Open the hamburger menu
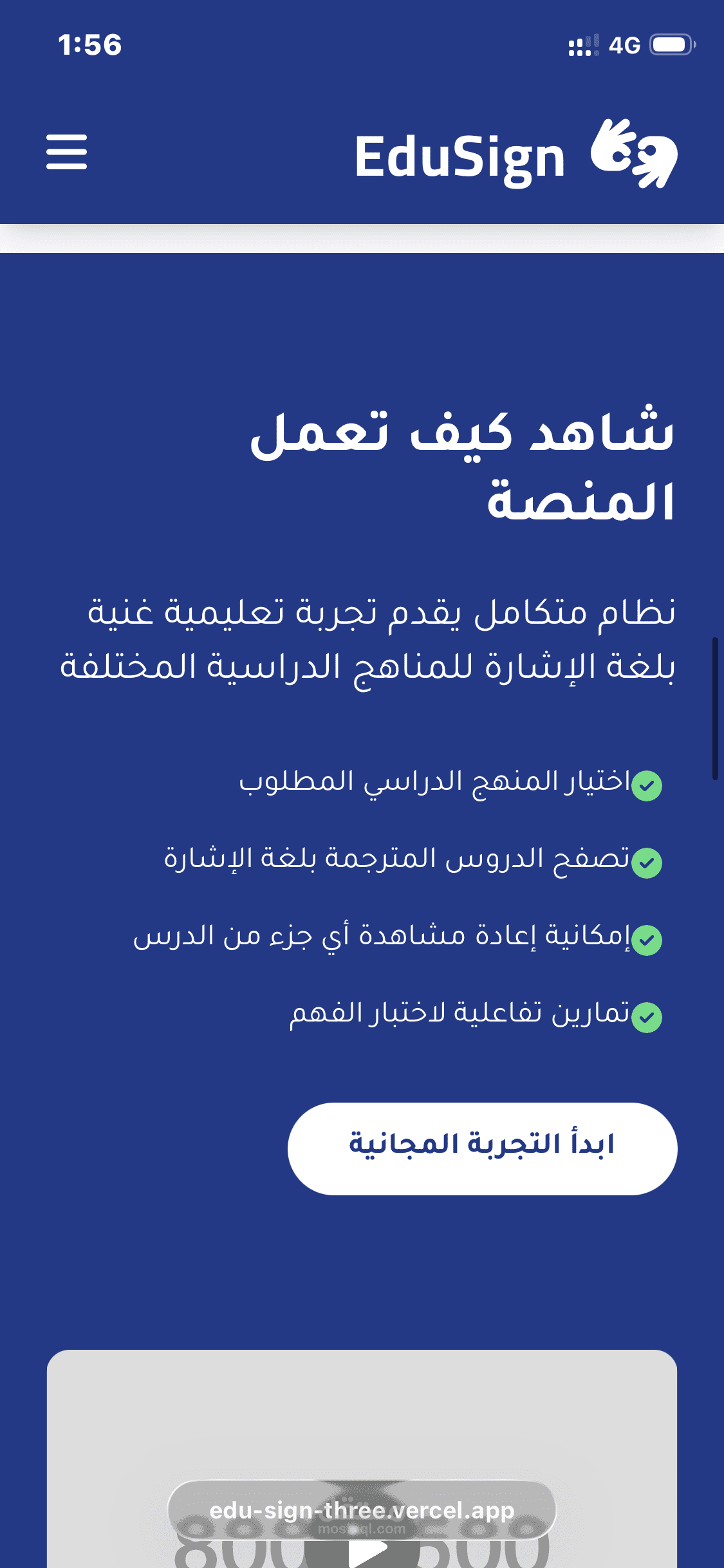Image resolution: width=724 pixels, height=1568 pixels. click(x=66, y=152)
